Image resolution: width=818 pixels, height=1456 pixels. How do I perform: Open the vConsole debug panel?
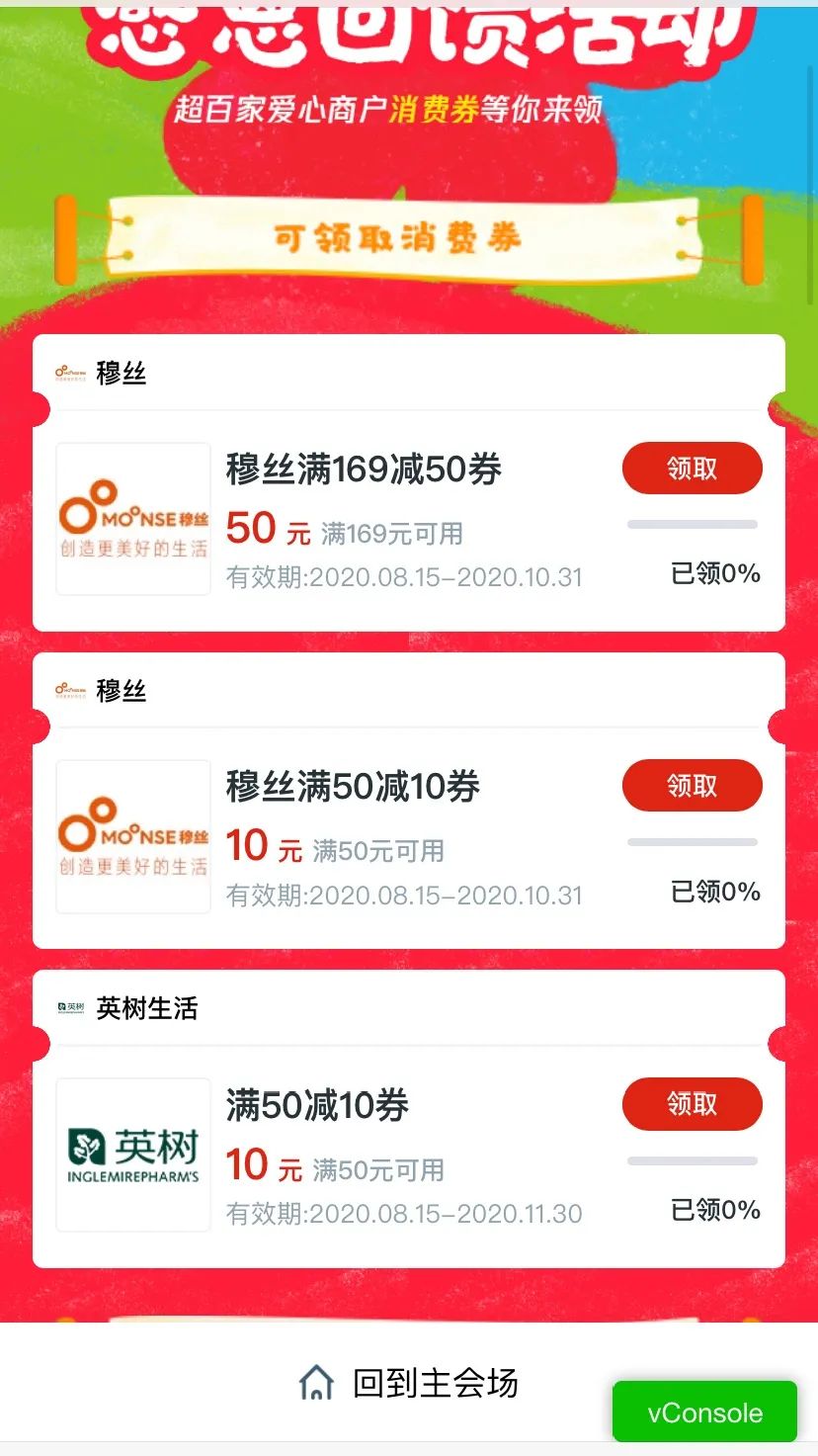[704, 1412]
